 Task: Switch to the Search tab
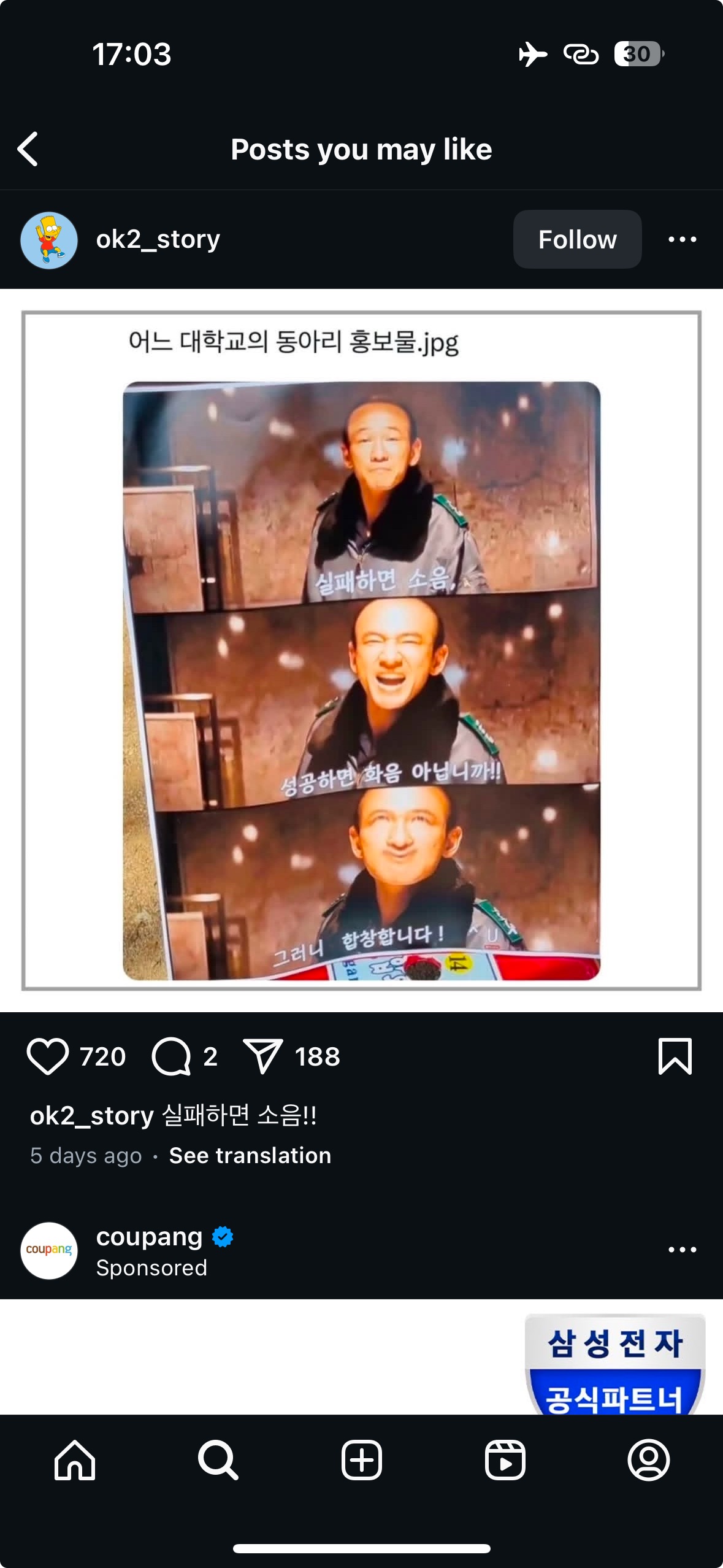[x=218, y=1460]
